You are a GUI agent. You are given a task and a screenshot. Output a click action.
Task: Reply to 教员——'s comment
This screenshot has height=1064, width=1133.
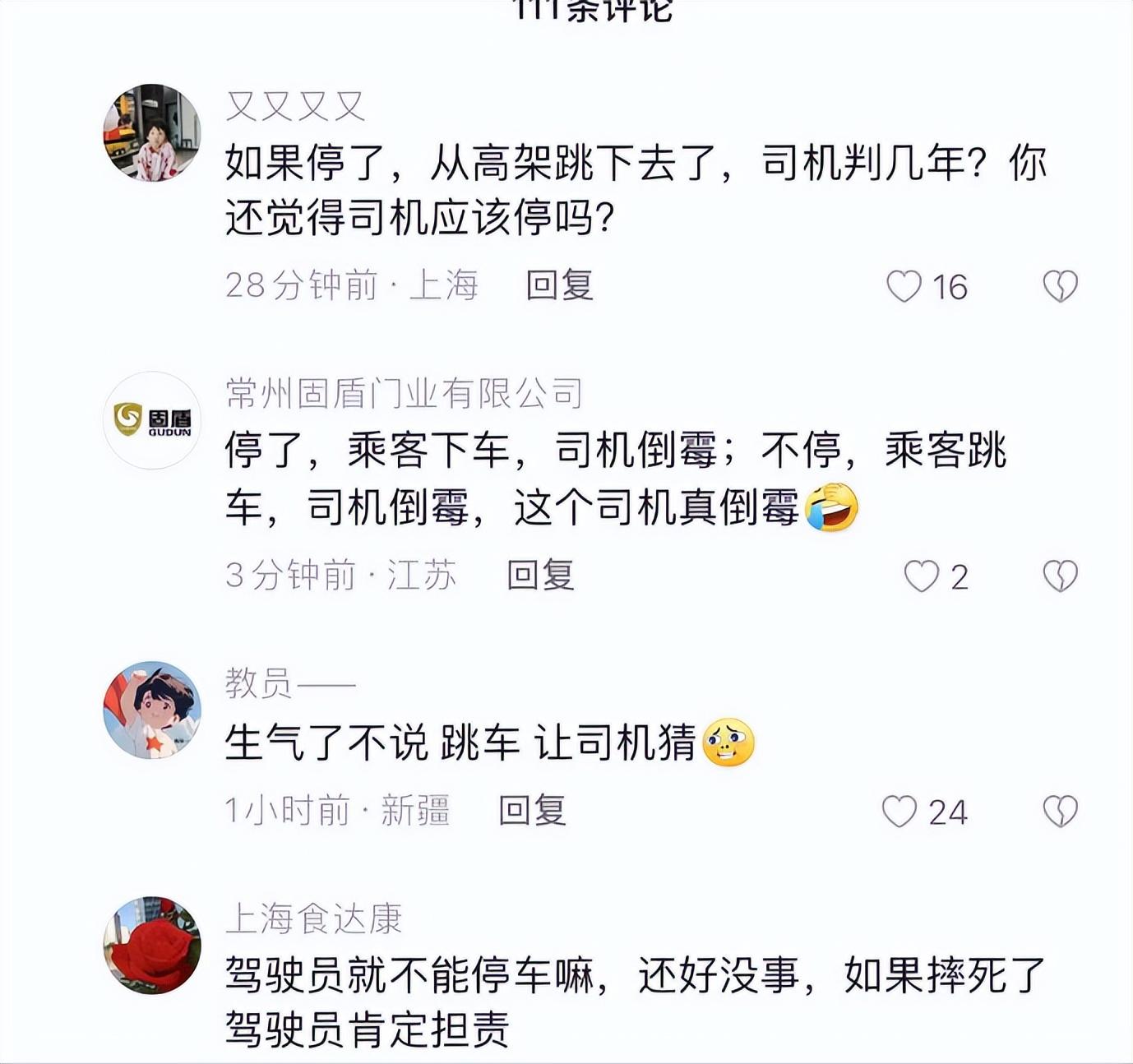(532, 811)
